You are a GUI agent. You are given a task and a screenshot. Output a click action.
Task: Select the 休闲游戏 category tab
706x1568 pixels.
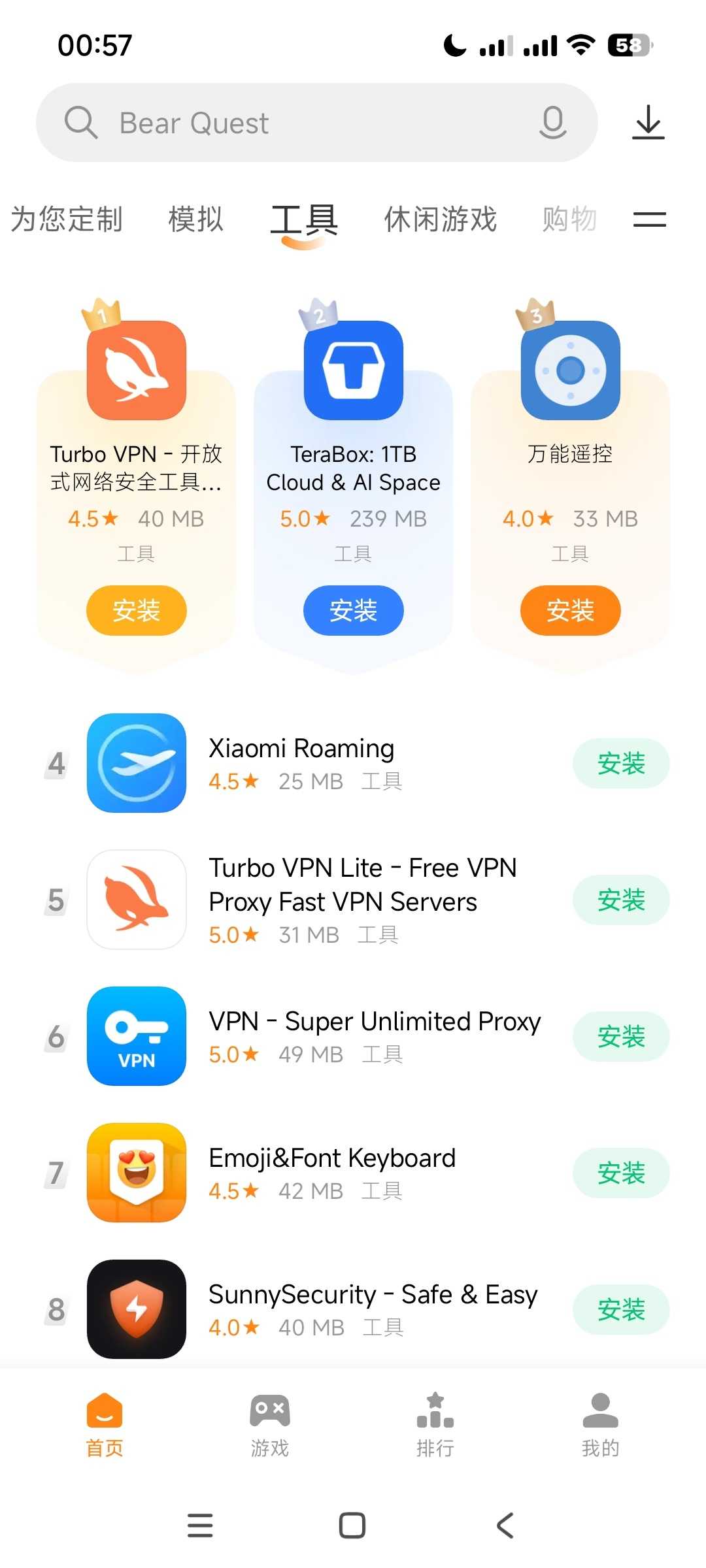tap(440, 219)
